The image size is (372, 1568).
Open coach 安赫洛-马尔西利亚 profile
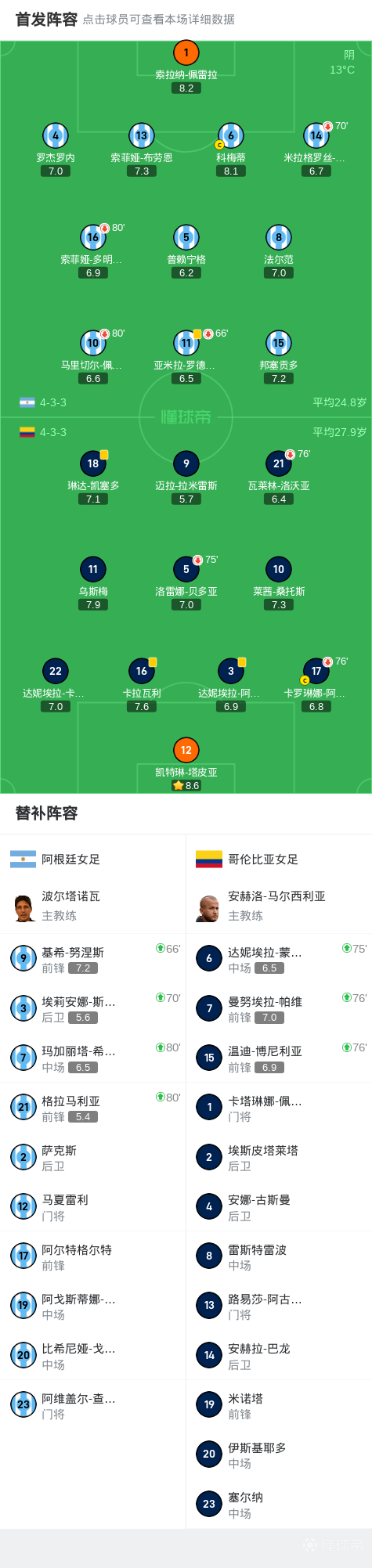(279, 906)
